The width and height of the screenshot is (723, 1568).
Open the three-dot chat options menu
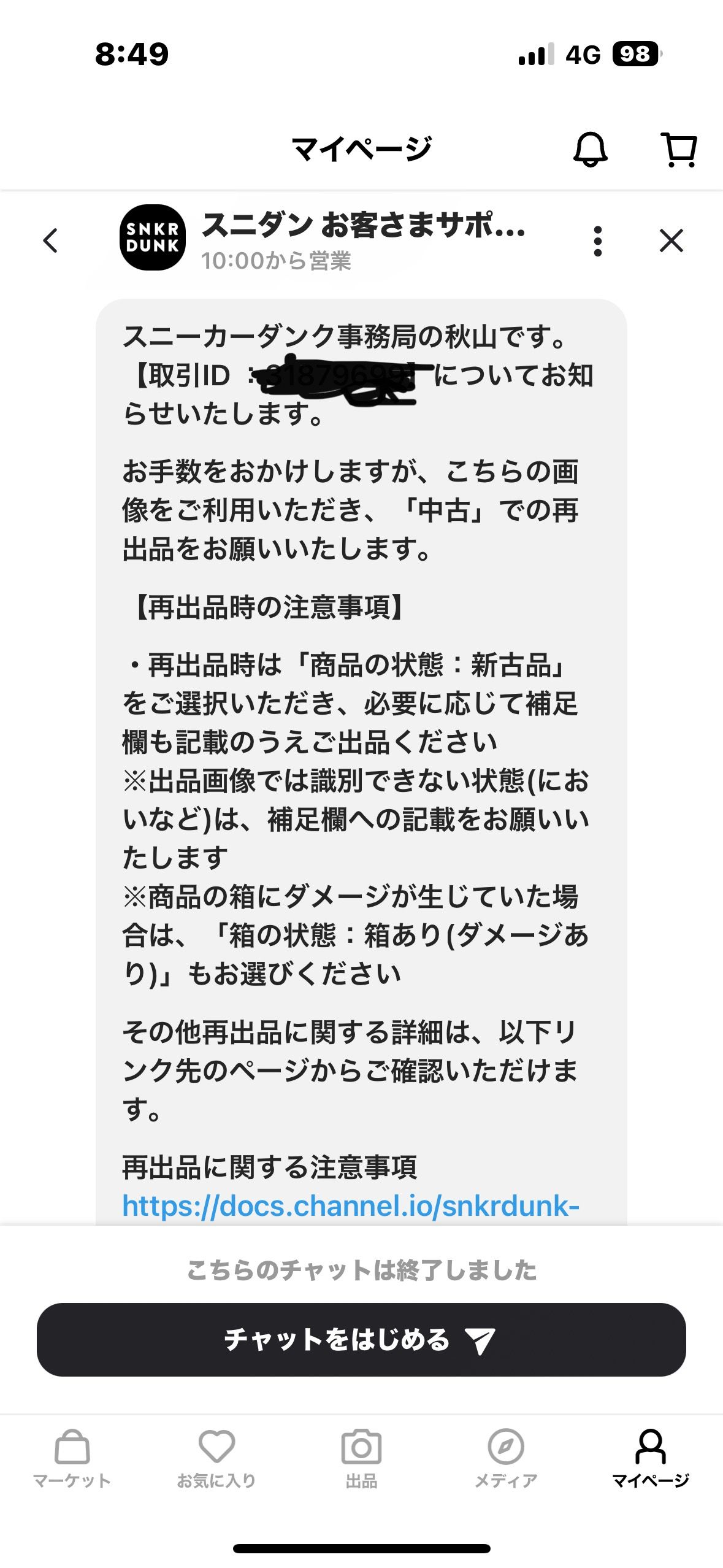(x=598, y=241)
